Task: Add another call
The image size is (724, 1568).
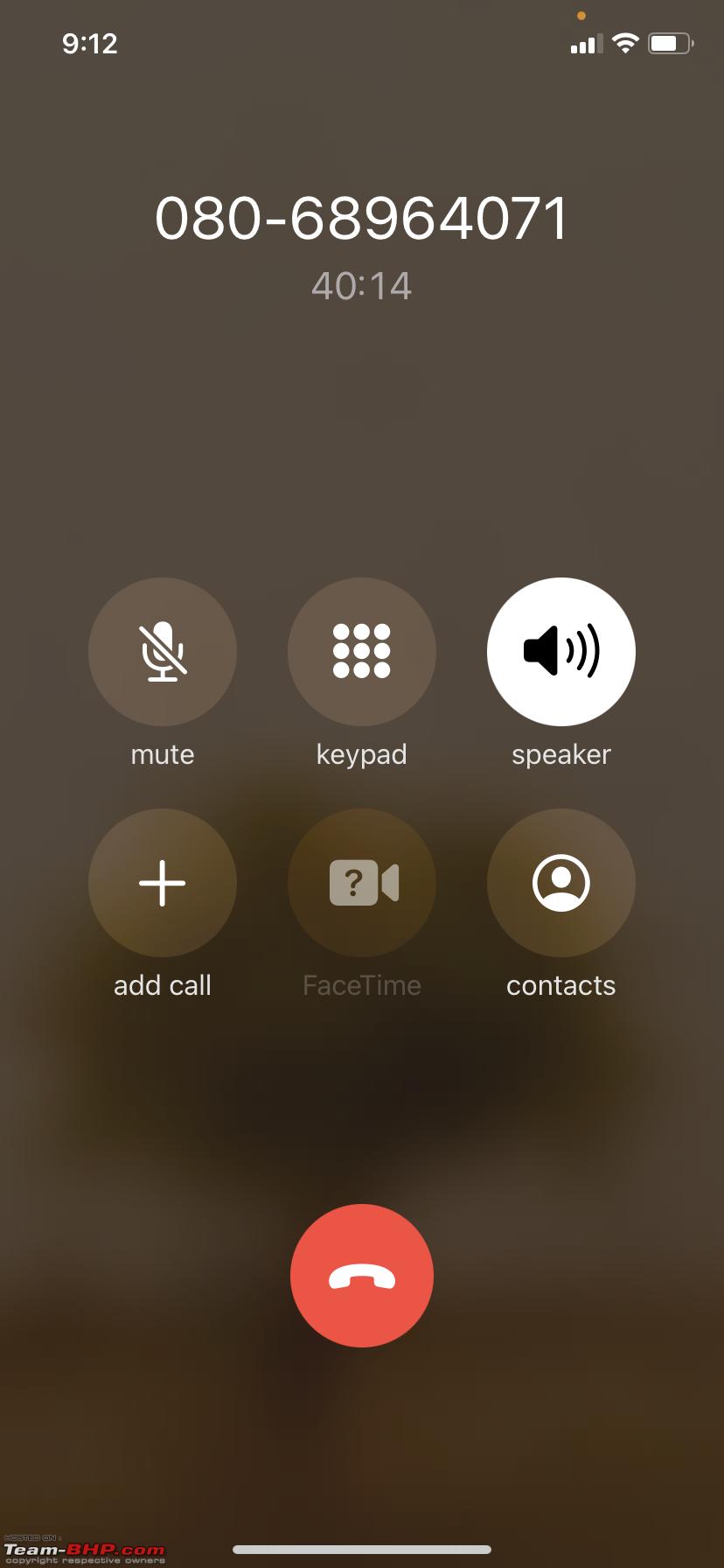Action: tap(163, 883)
